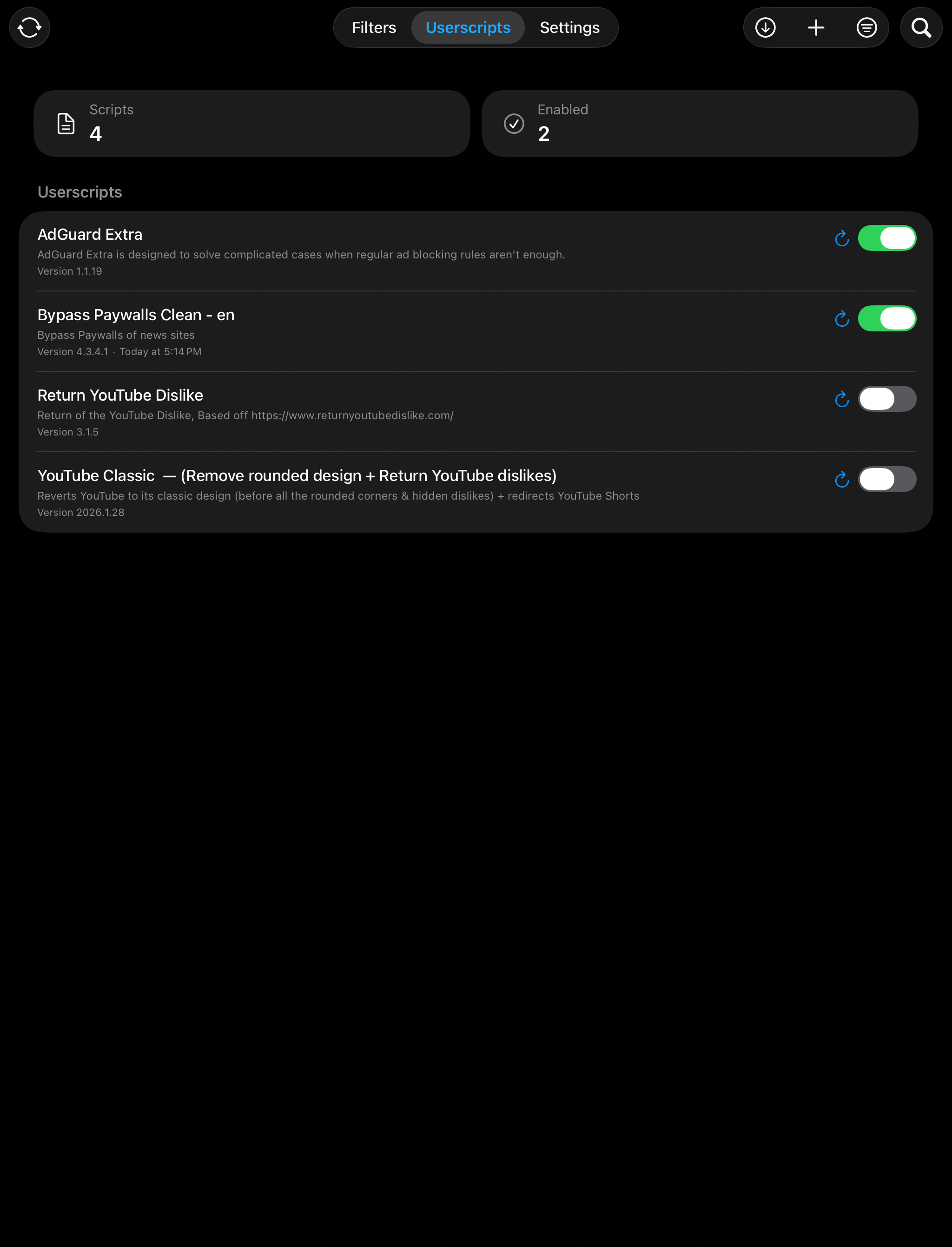952x1247 pixels.
Task: Add a new userscript with plus icon
Action: pos(815,27)
